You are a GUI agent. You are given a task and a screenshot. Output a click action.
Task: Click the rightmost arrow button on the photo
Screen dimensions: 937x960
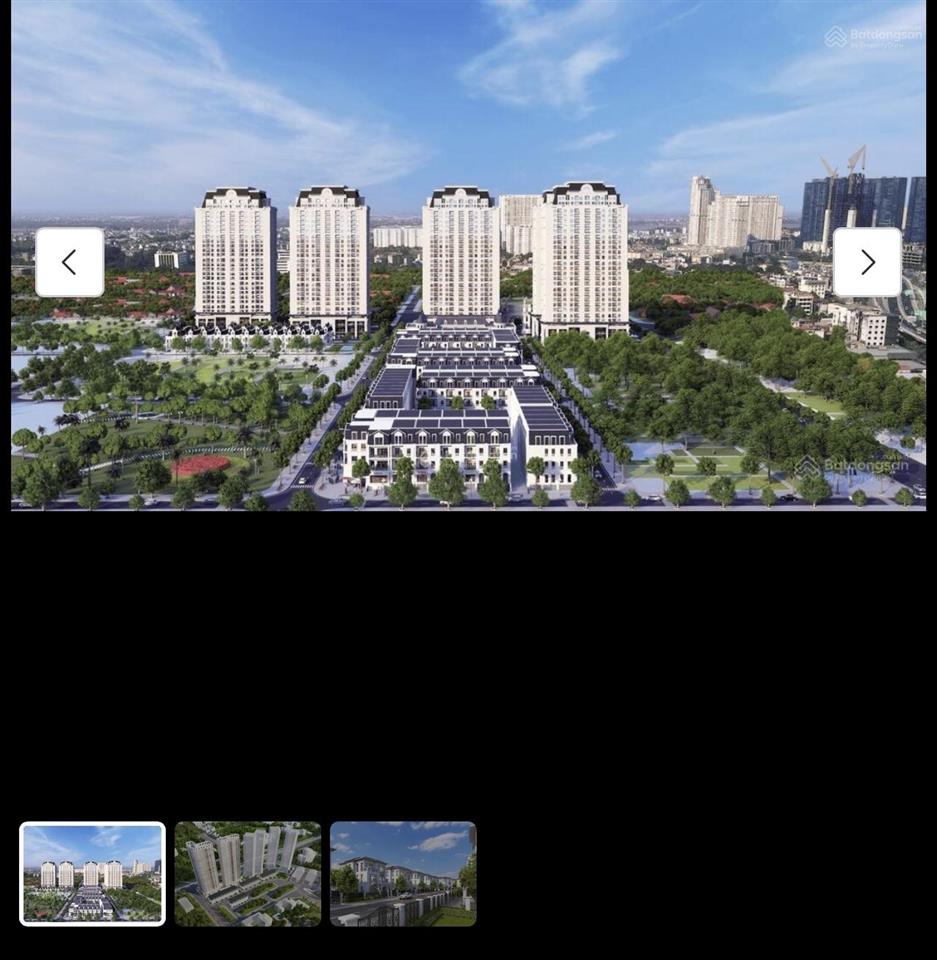[867, 260]
